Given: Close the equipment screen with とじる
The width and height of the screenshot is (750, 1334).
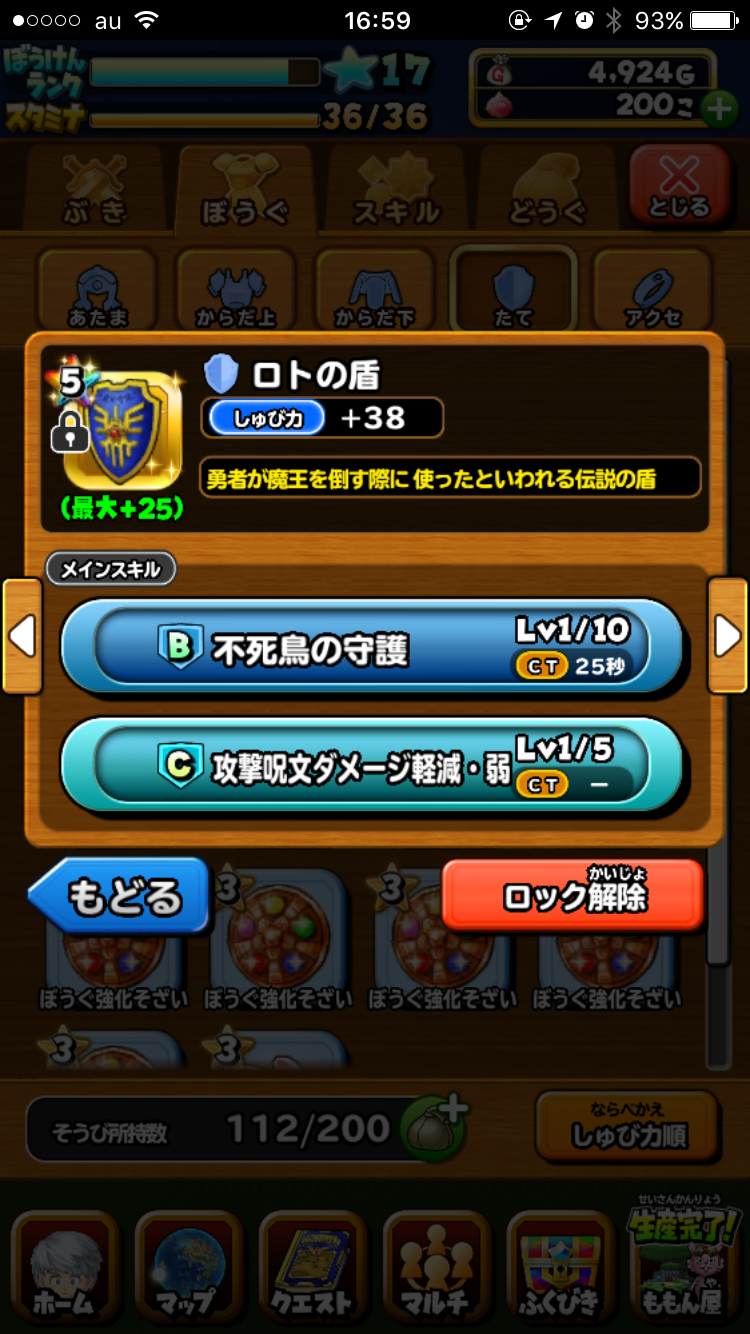Looking at the screenshot, I should pyautogui.click(x=679, y=185).
